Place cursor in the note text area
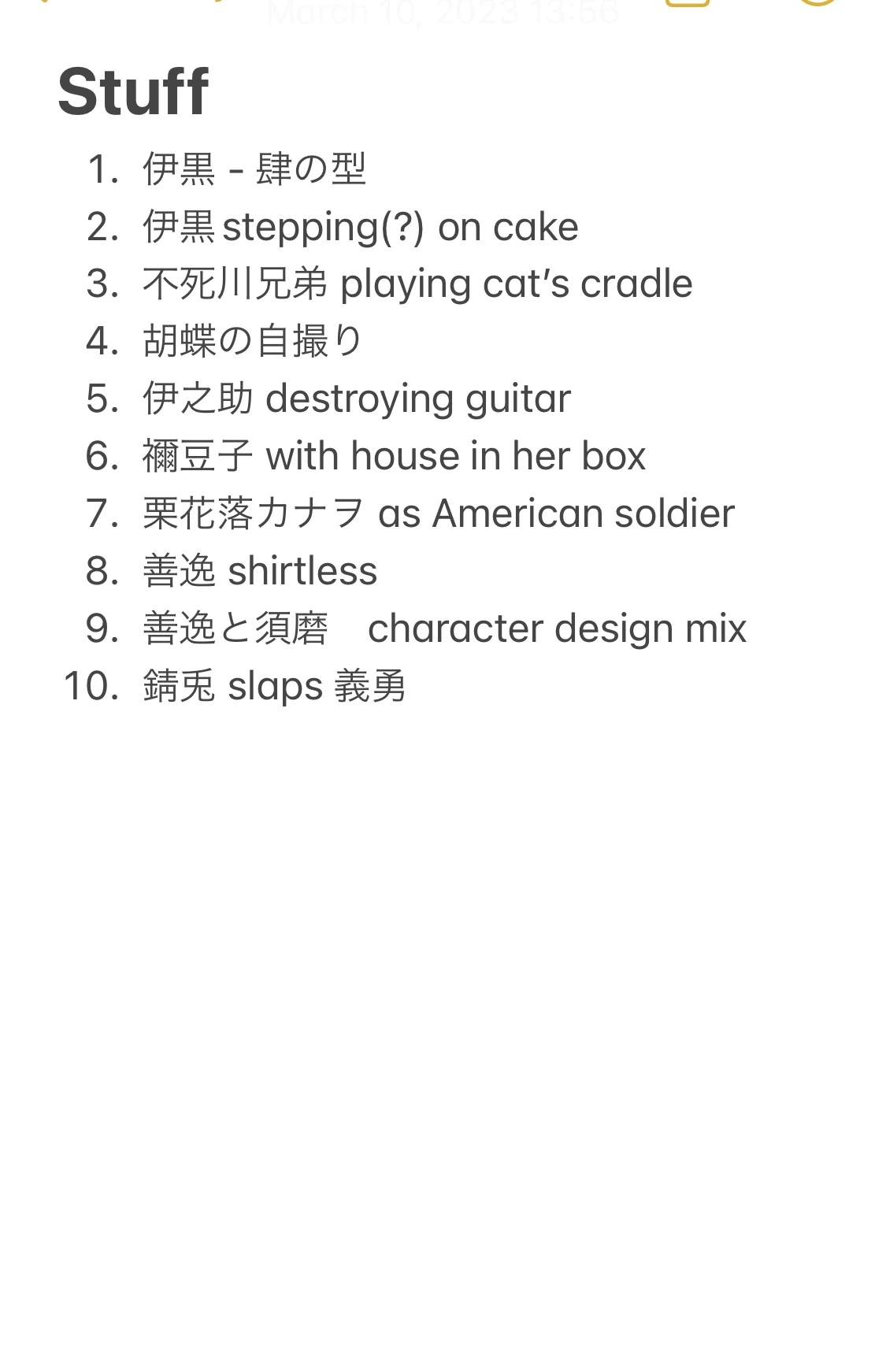Screen dimensions: 886x1372 click(441, 945)
